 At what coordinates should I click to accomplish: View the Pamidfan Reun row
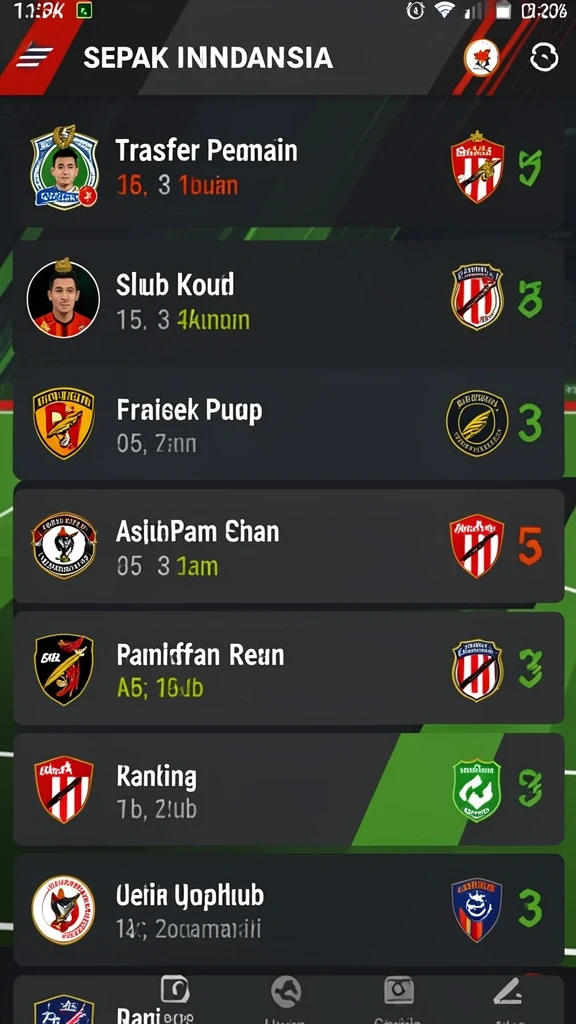pyautogui.click(x=288, y=668)
